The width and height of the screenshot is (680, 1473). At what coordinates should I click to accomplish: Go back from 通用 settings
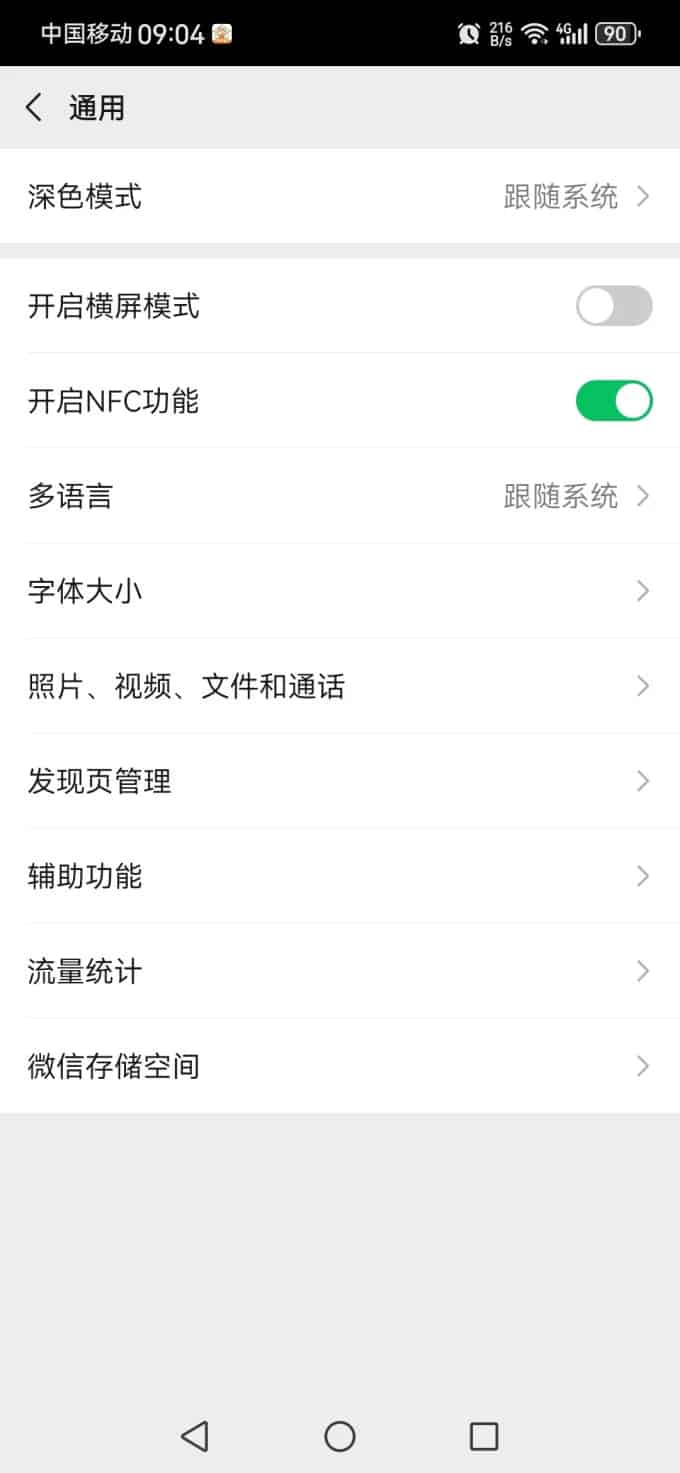[34, 108]
